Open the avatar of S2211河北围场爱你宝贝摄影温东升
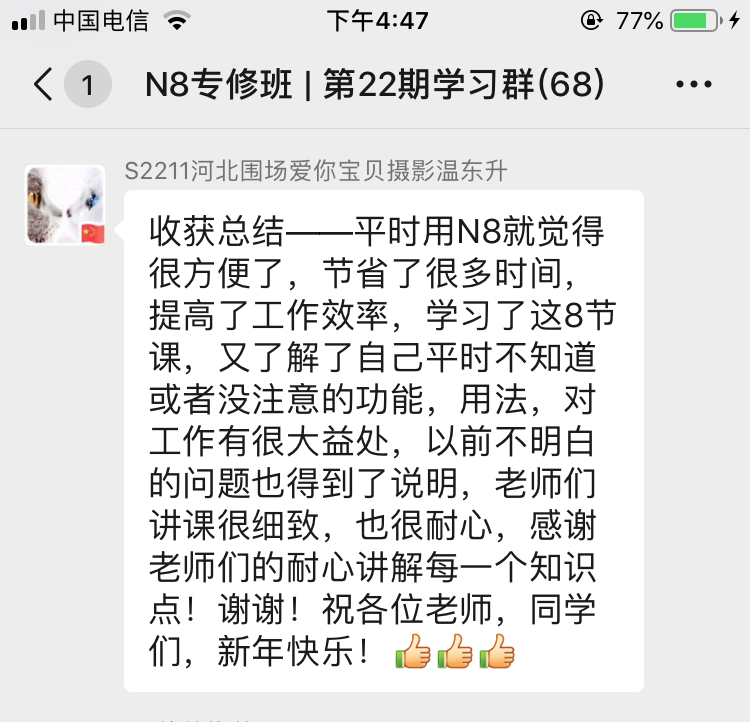This screenshot has width=750, height=722. (65, 205)
